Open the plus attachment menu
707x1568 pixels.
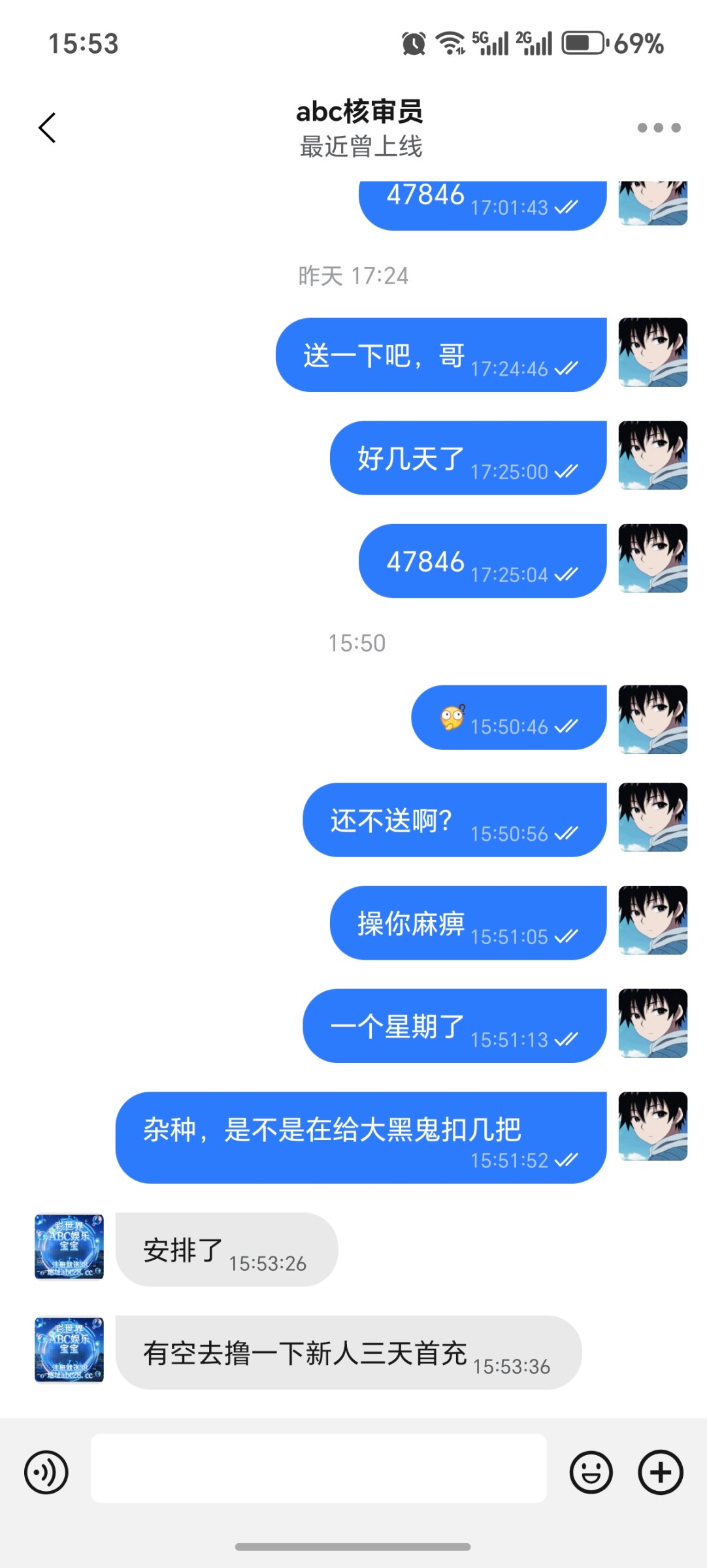[x=660, y=1473]
